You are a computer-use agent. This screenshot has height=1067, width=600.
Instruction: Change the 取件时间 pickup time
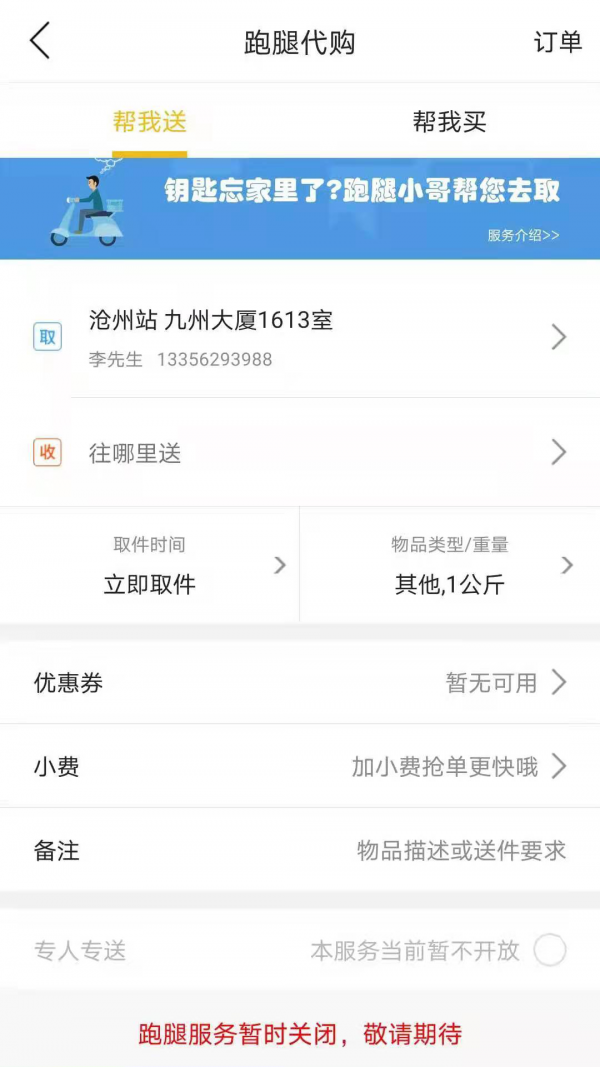[150, 566]
